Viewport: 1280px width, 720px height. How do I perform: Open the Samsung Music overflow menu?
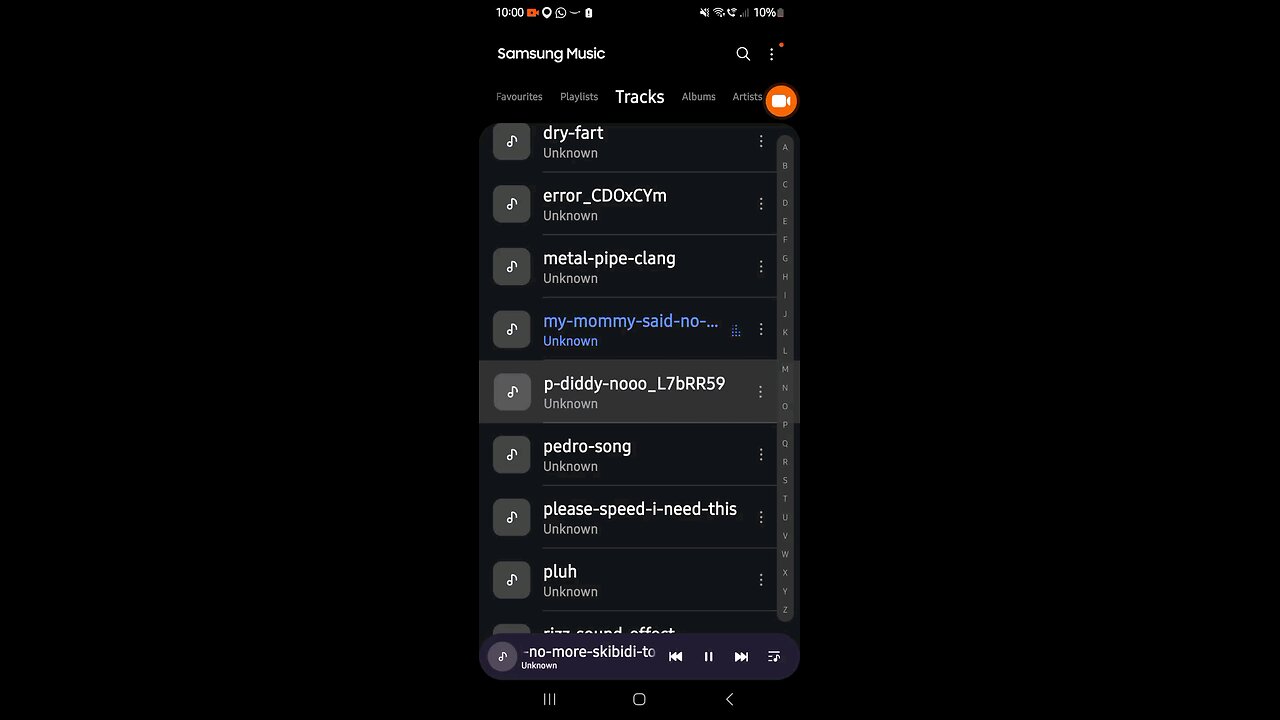click(772, 54)
